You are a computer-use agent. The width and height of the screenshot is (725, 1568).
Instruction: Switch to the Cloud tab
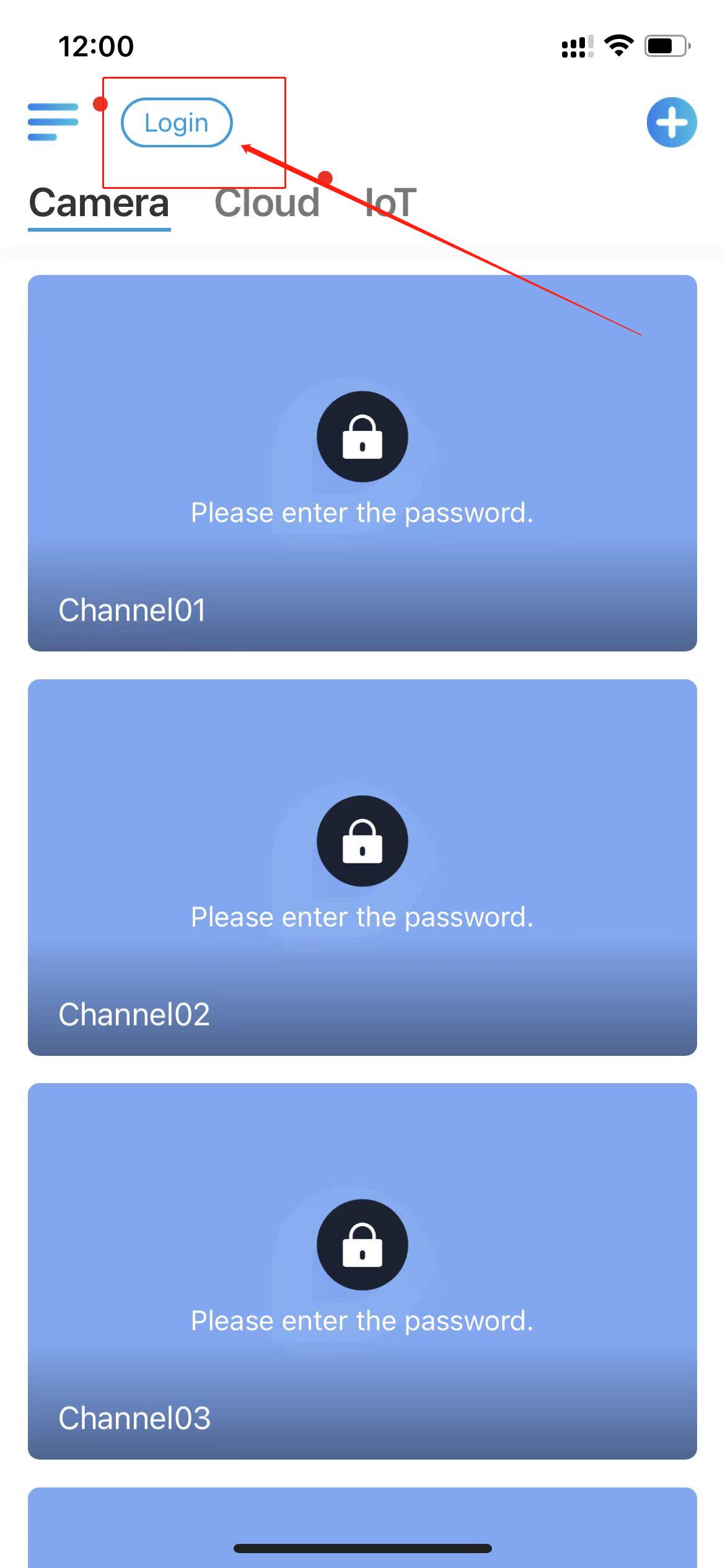[x=267, y=203]
